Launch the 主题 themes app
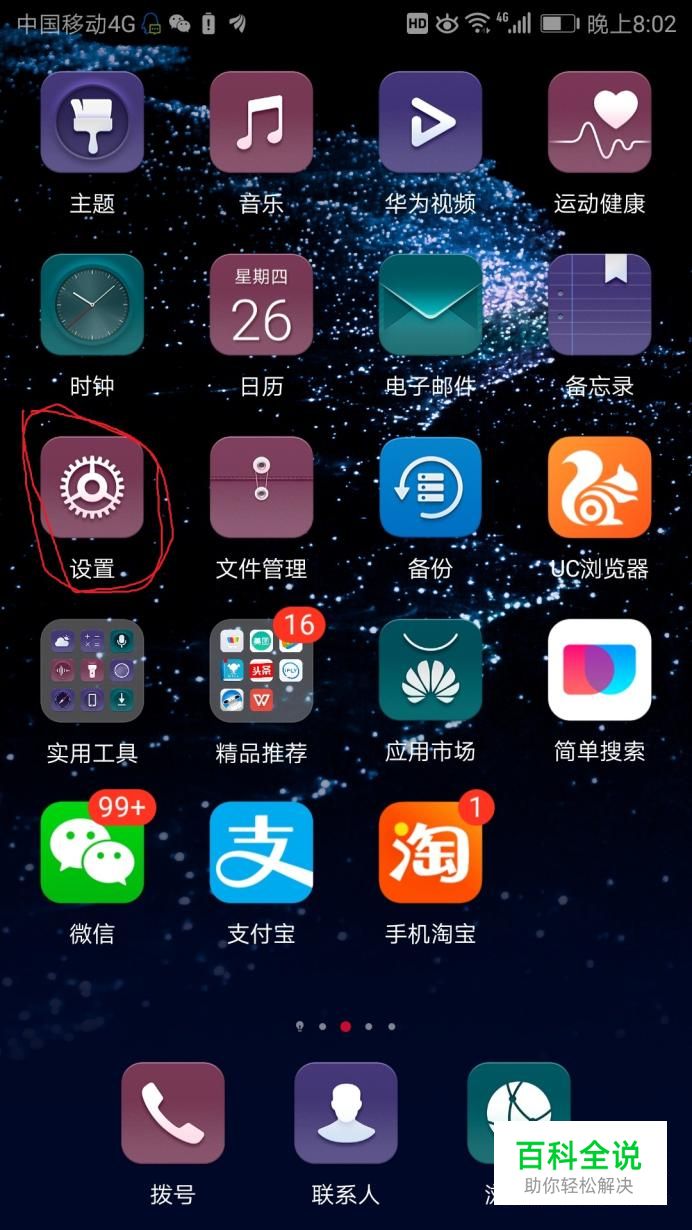Viewport: 692px width, 1230px height. point(92,122)
